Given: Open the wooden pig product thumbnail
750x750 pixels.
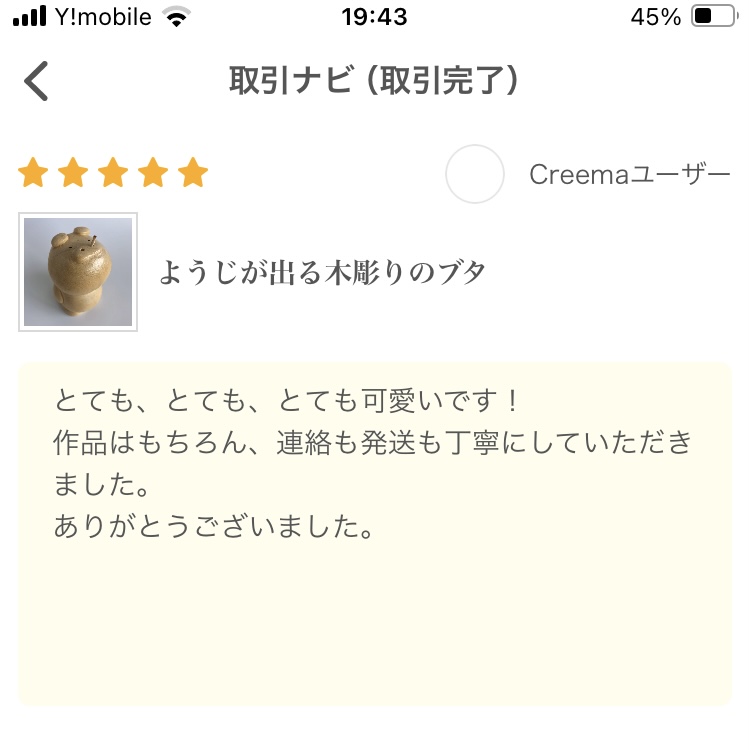Looking at the screenshot, I should click(78, 272).
